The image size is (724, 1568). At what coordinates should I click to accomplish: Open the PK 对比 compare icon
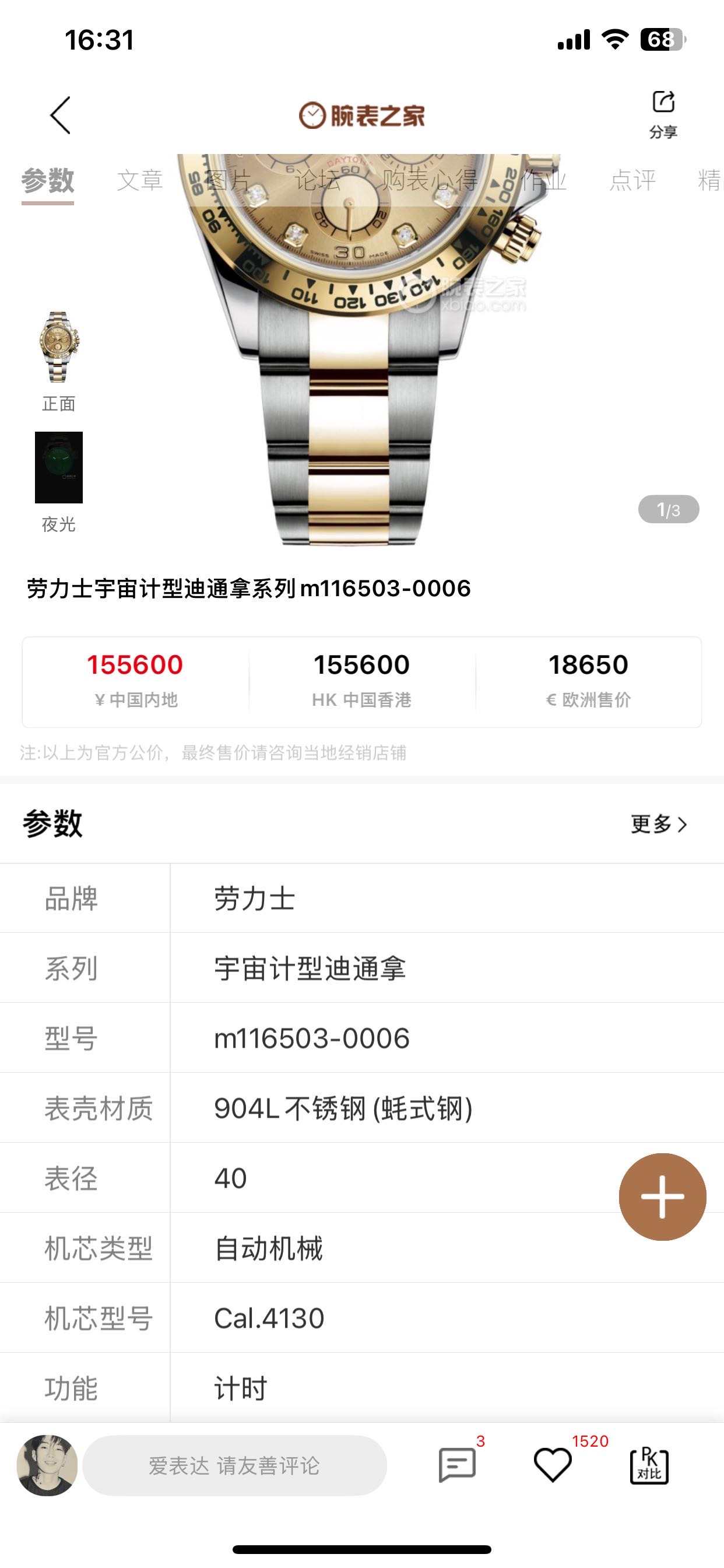point(649,1465)
